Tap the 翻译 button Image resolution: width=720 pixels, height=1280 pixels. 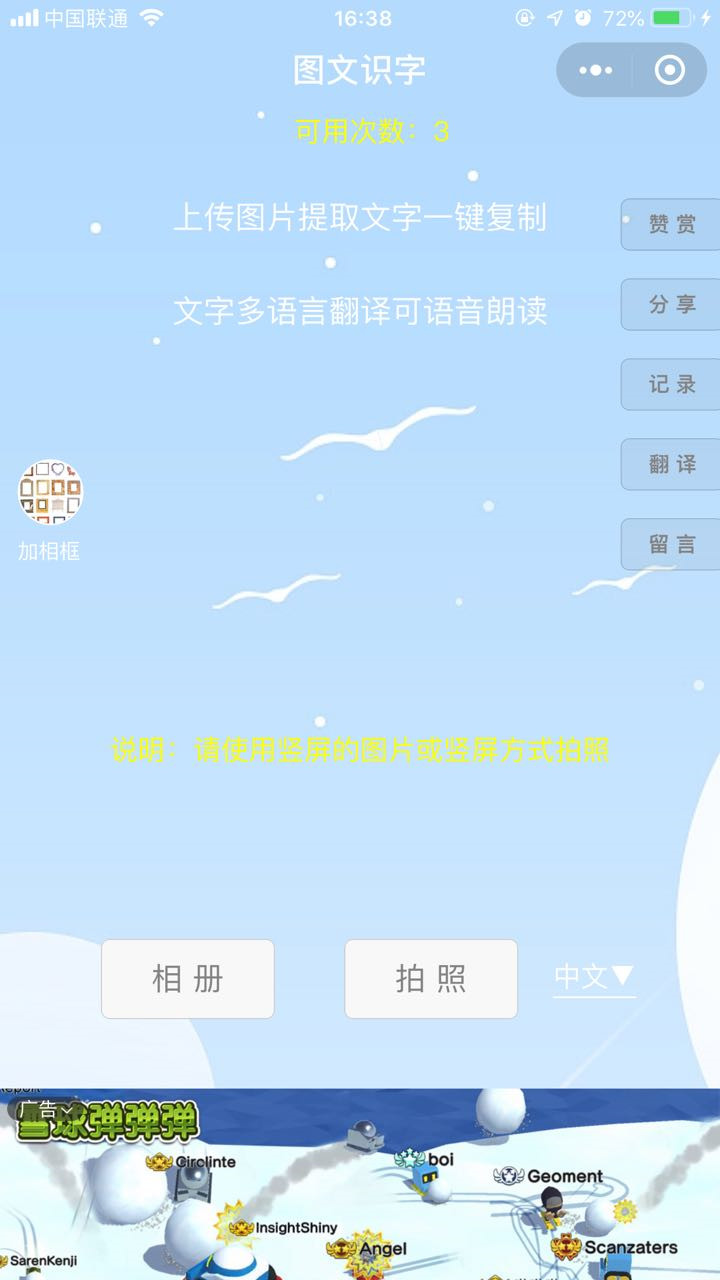point(671,464)
